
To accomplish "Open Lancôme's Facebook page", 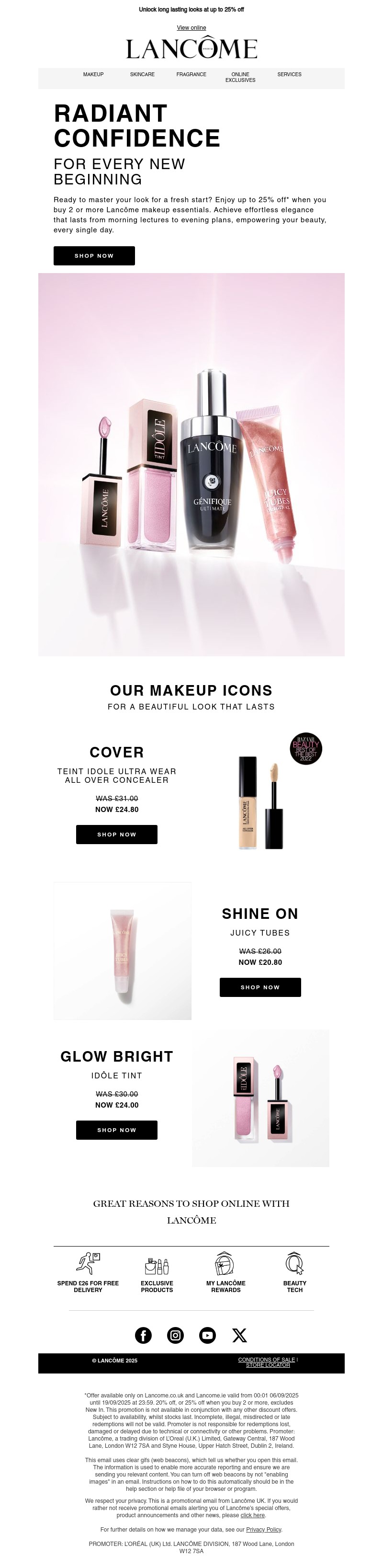I will 143,1335.
